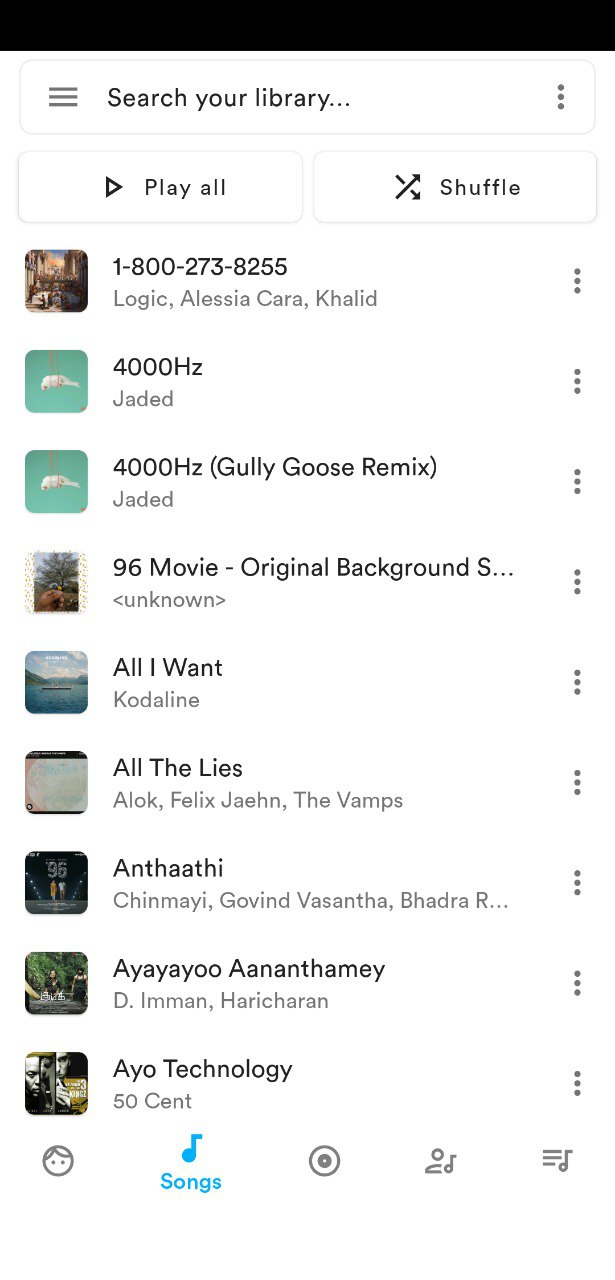Viewport: 615px width, 1280px height.
Task: Play 96 Movie - Original Background Score
Action: [300, 582]
